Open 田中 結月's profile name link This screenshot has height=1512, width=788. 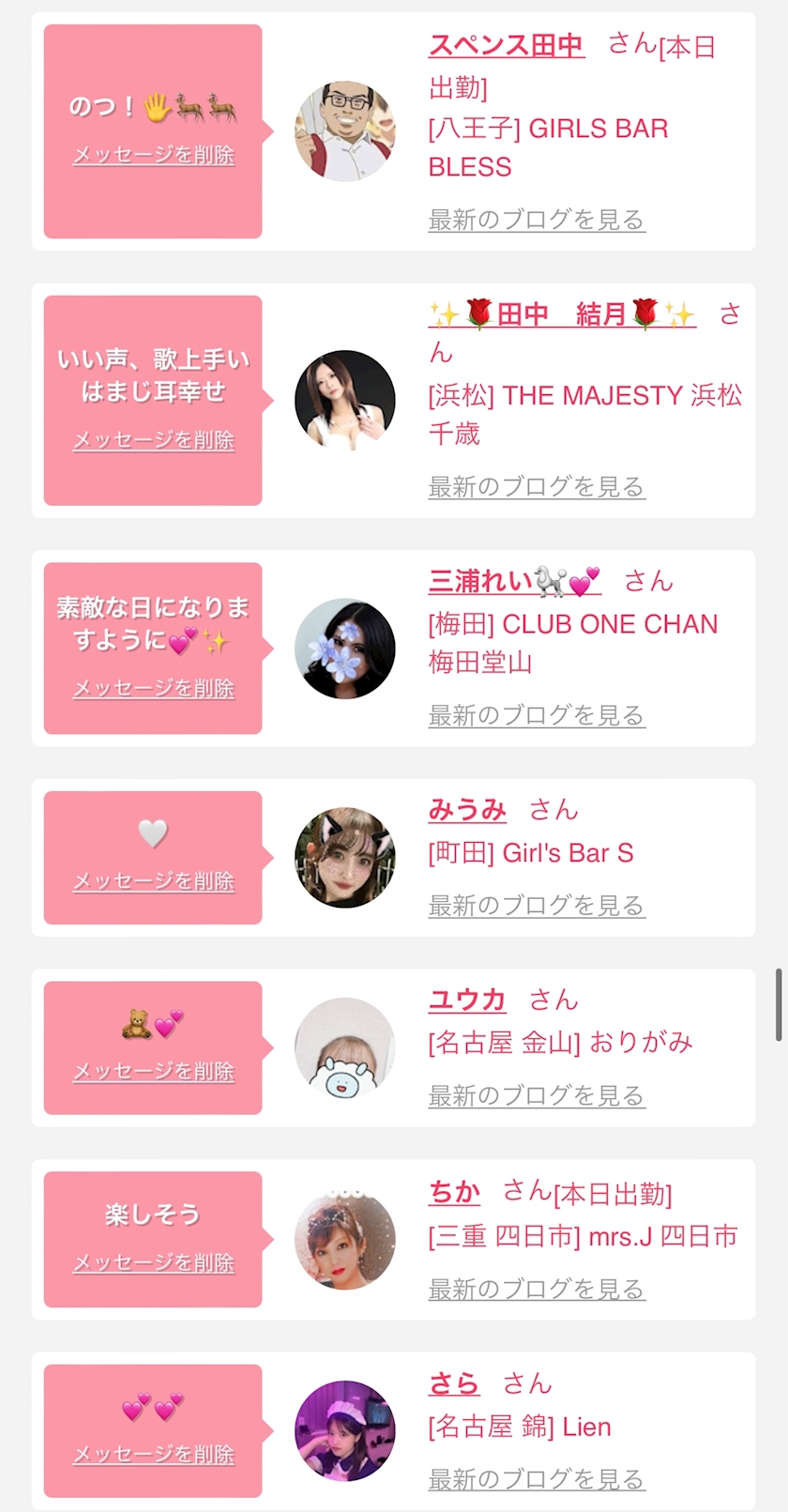pos(562,313)
